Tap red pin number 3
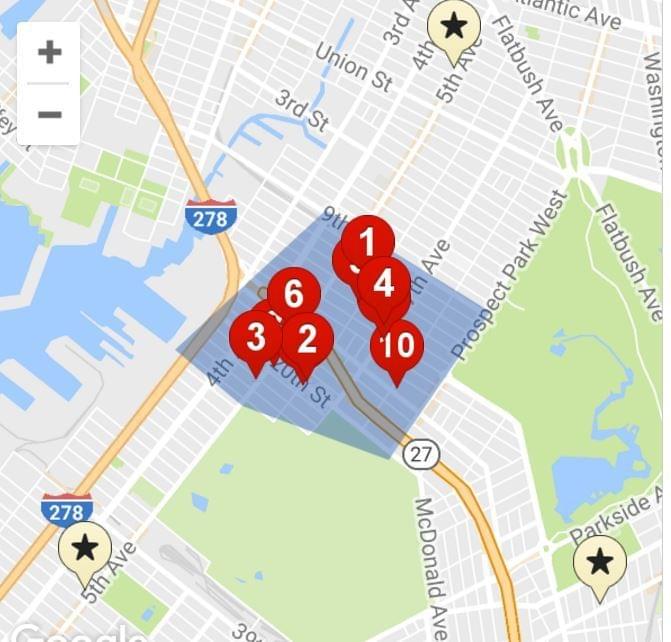The width and height of the screenshot is (671, 642). tap(255, 338)
